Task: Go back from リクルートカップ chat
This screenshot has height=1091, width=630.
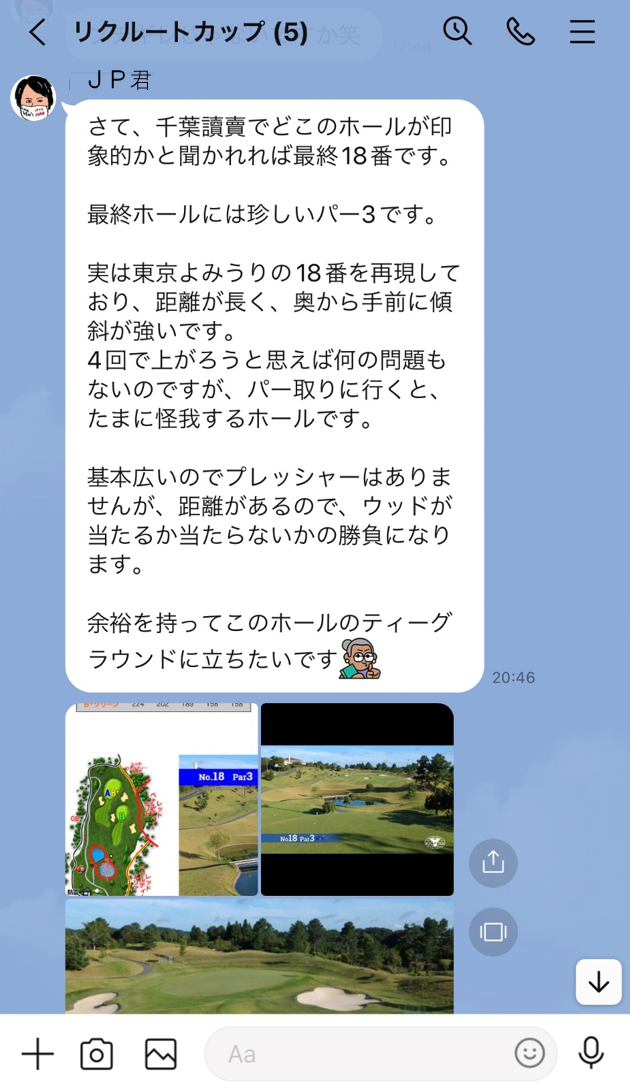Action: (x=37, y=32)
